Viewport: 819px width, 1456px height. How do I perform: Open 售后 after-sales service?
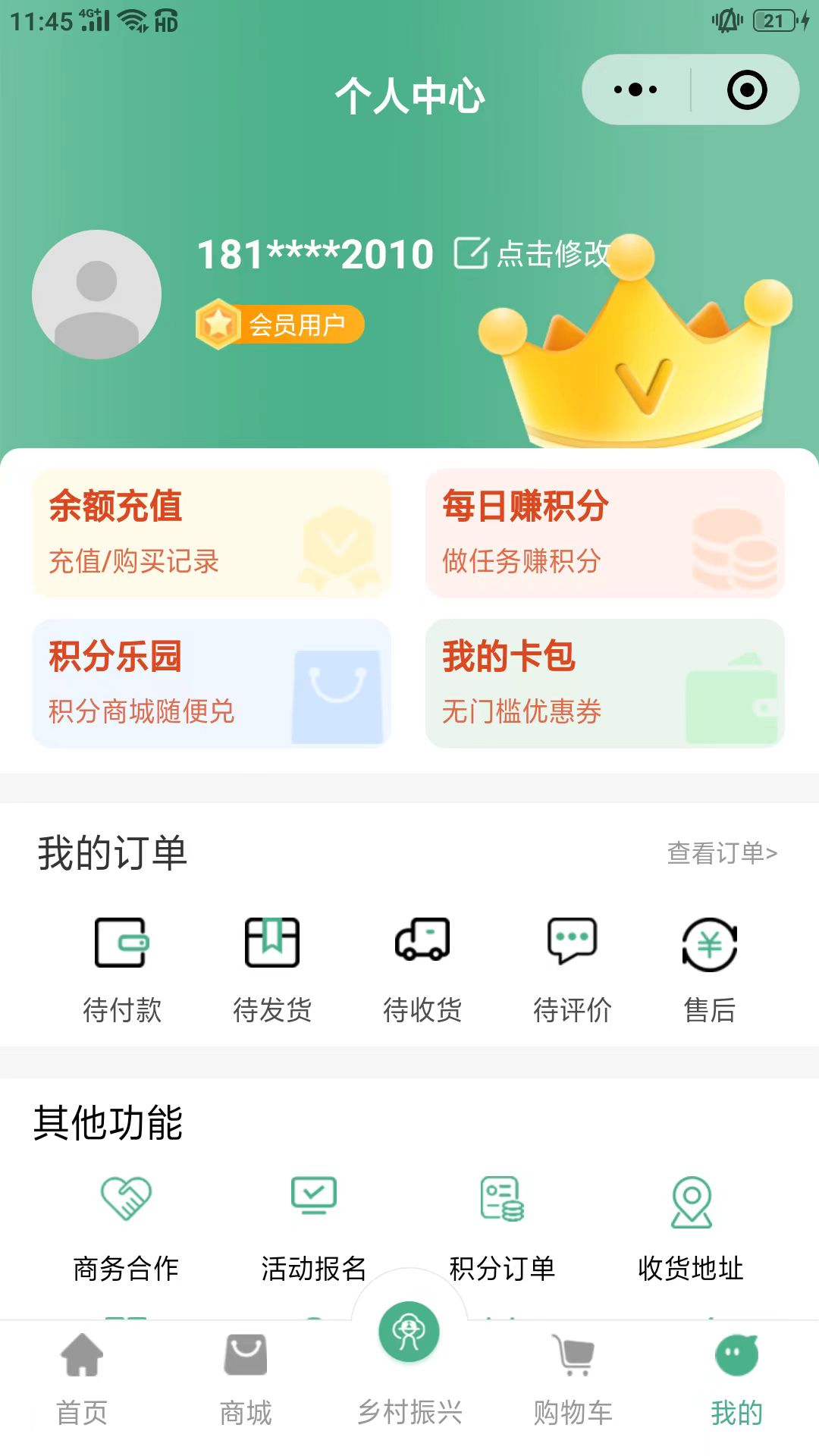[x=709, y=968]
